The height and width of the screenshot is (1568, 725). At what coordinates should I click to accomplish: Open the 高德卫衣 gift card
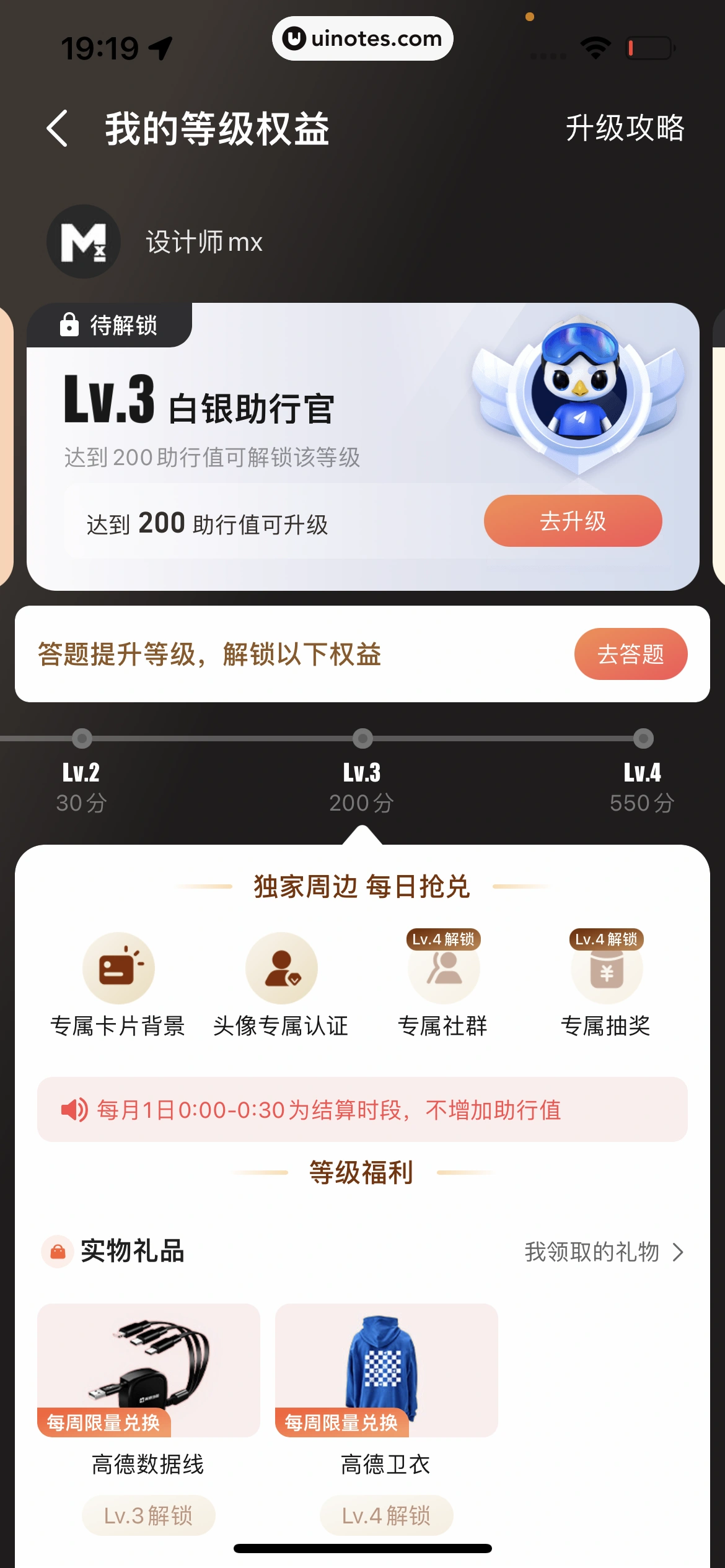pos(386,1370)
